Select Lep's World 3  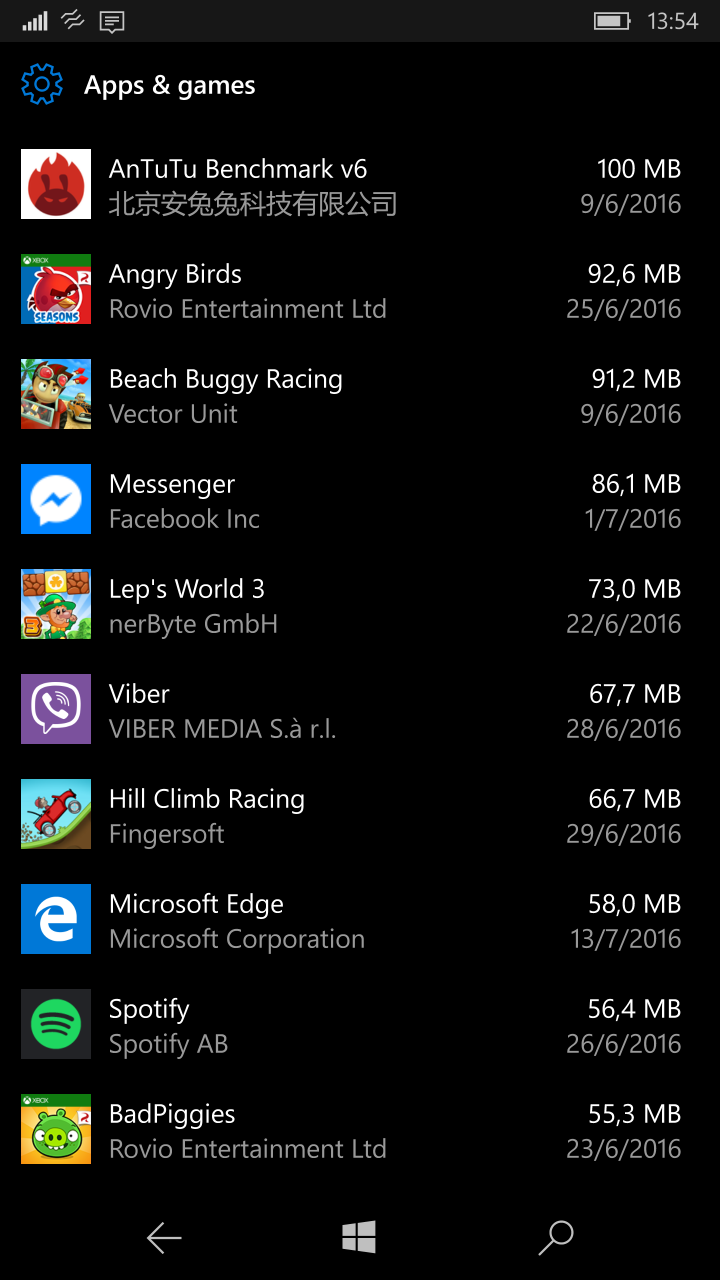[360, 605]
